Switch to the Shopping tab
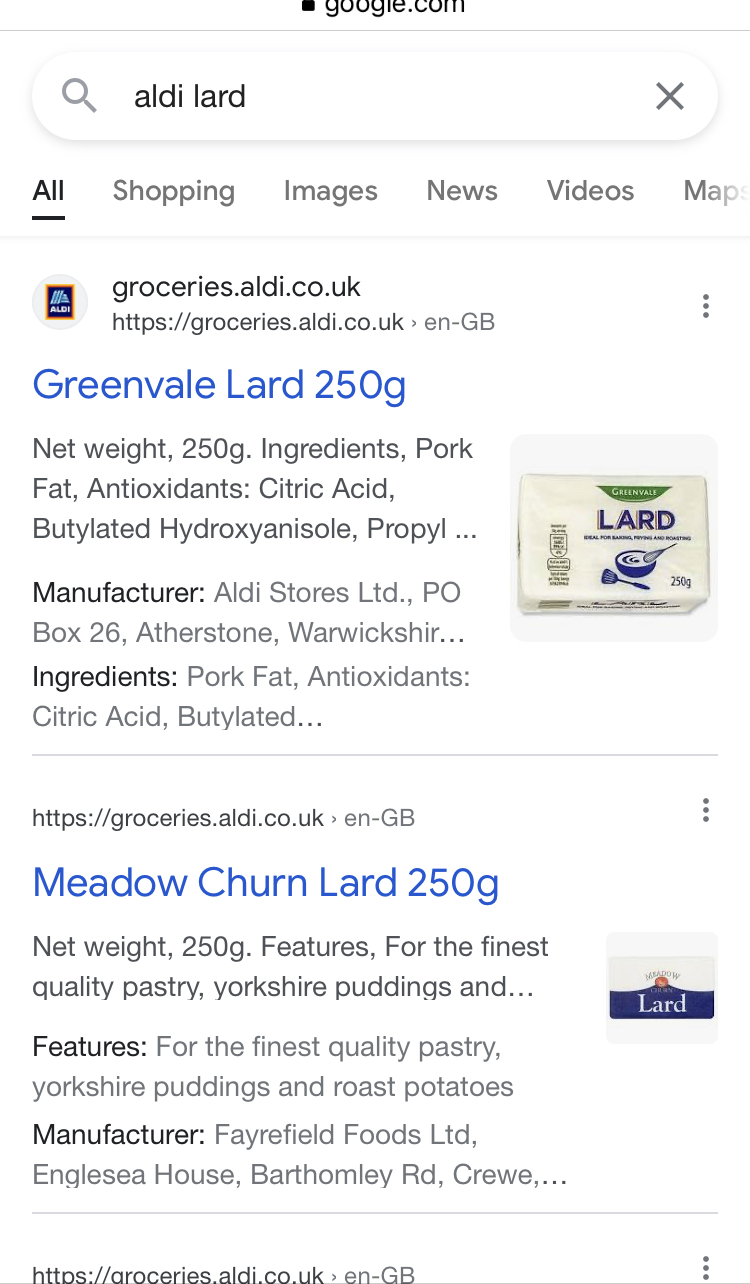750x1284 pixels. tap(173, 191)
